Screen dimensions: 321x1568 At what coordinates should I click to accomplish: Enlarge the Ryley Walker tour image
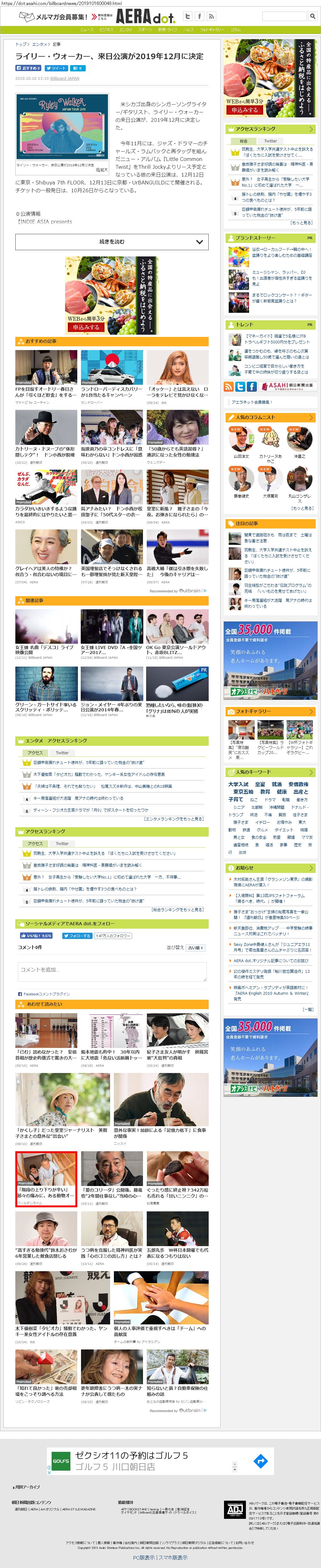[103, 170]
